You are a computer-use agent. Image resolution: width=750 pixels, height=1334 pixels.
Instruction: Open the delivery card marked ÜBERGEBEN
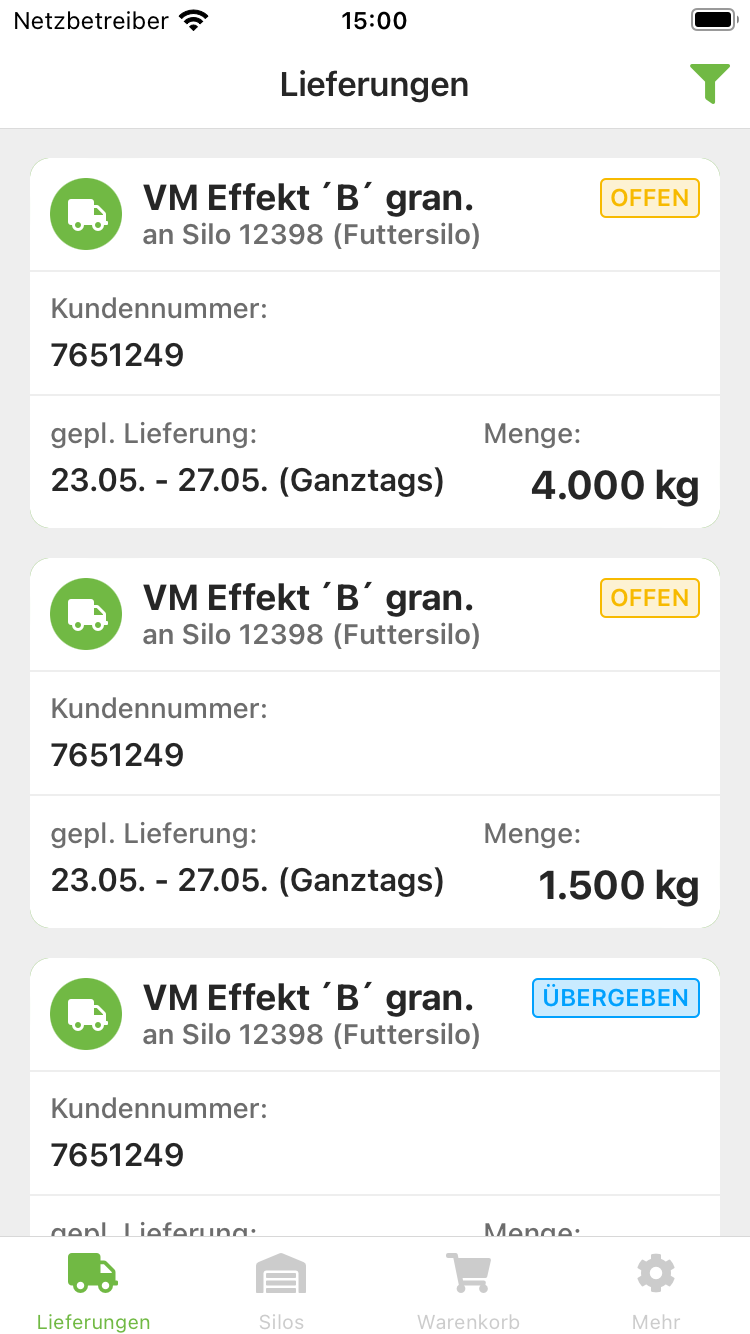click(375, 1097)
